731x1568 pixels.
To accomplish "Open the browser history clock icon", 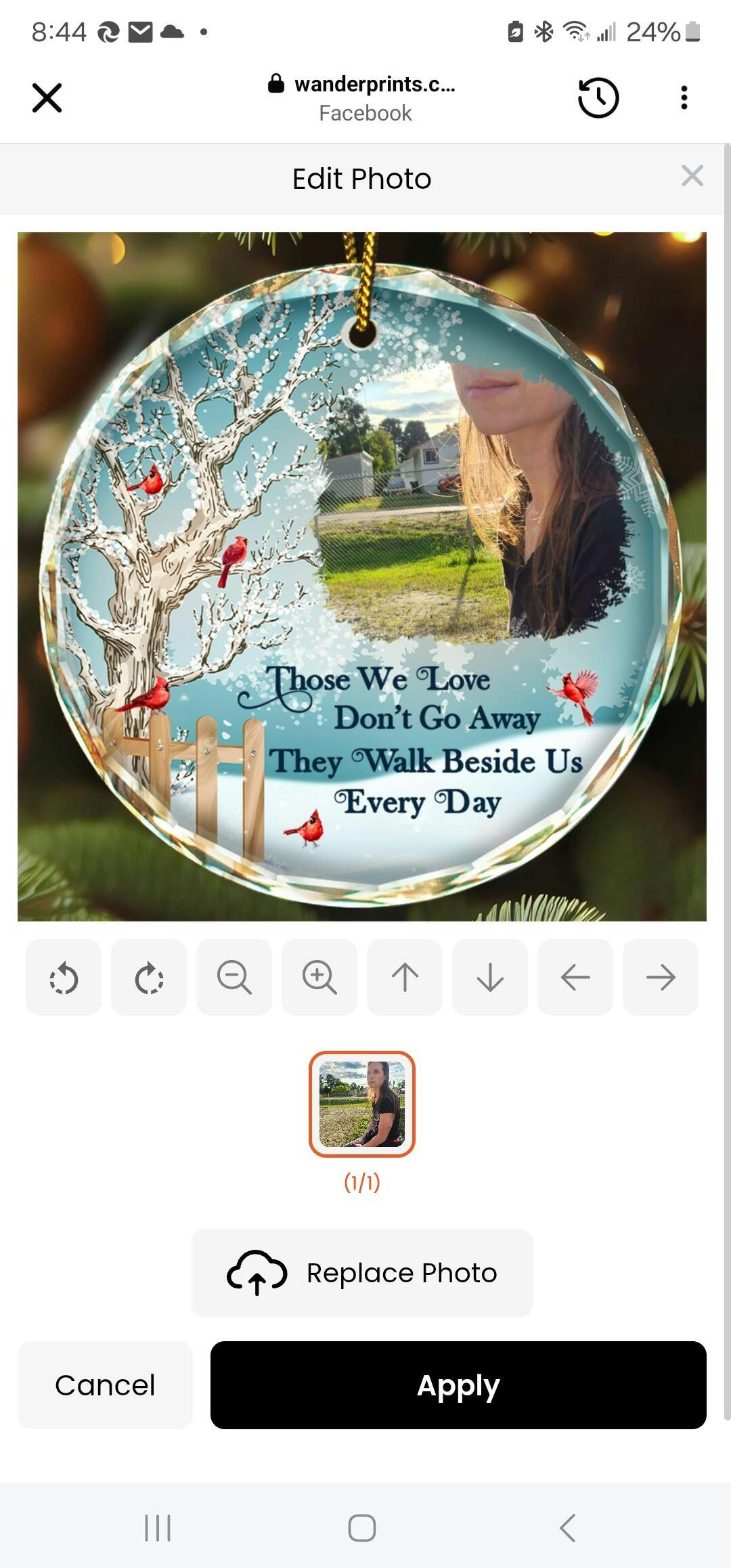I will (x=598, y=97).
